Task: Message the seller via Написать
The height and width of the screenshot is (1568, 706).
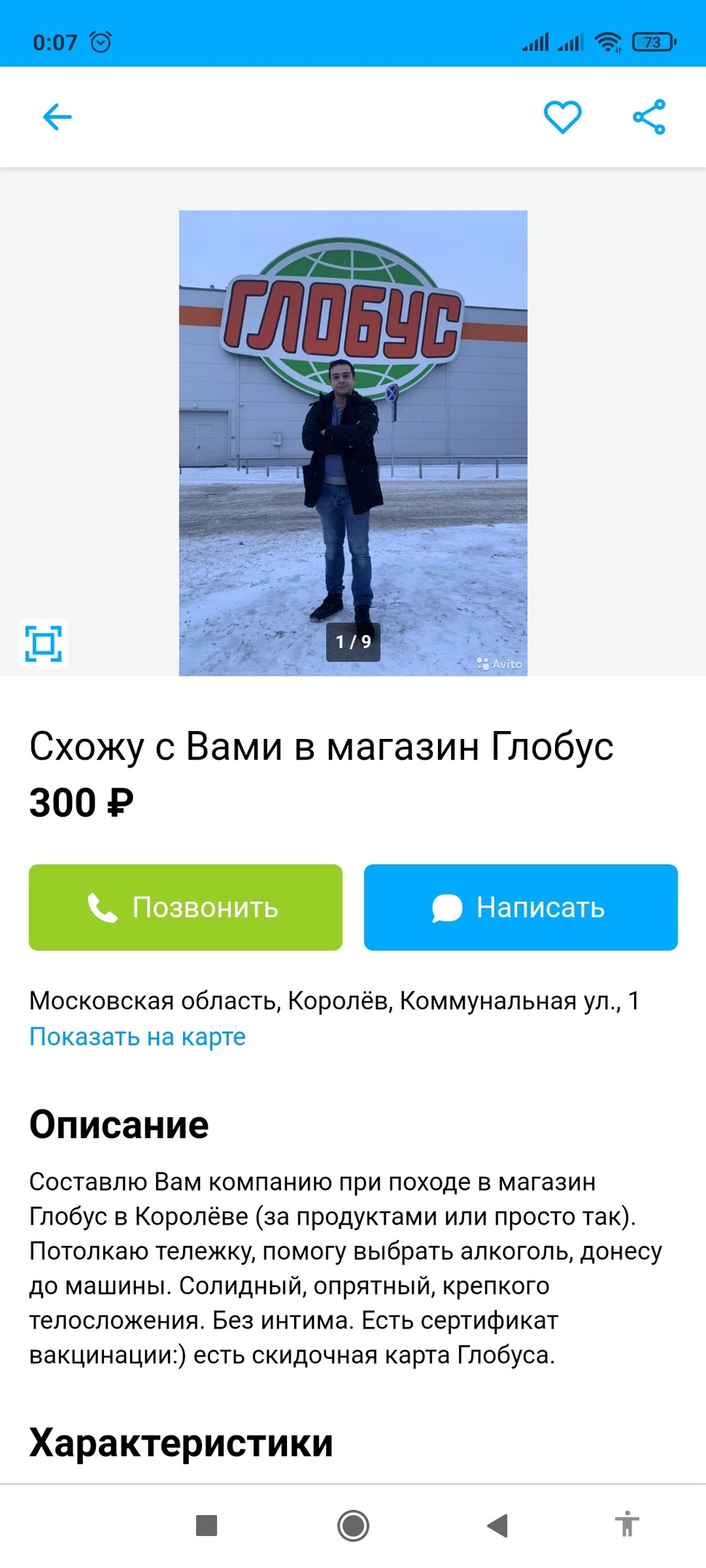Action: [520, 907]
